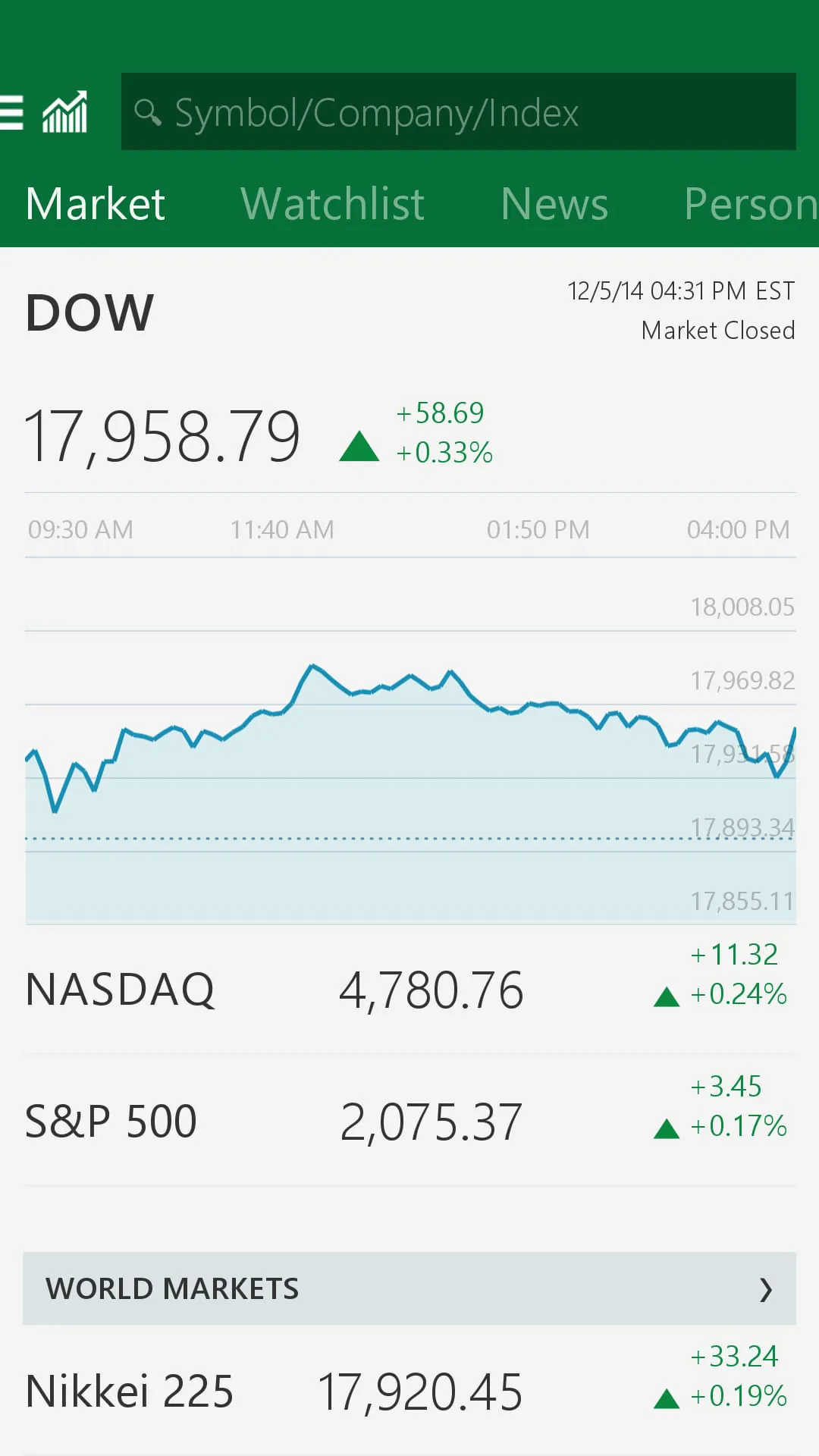819x1456 pixels.
Task: Expand the World Markets section via chevron
Action: coord(766,1288)
